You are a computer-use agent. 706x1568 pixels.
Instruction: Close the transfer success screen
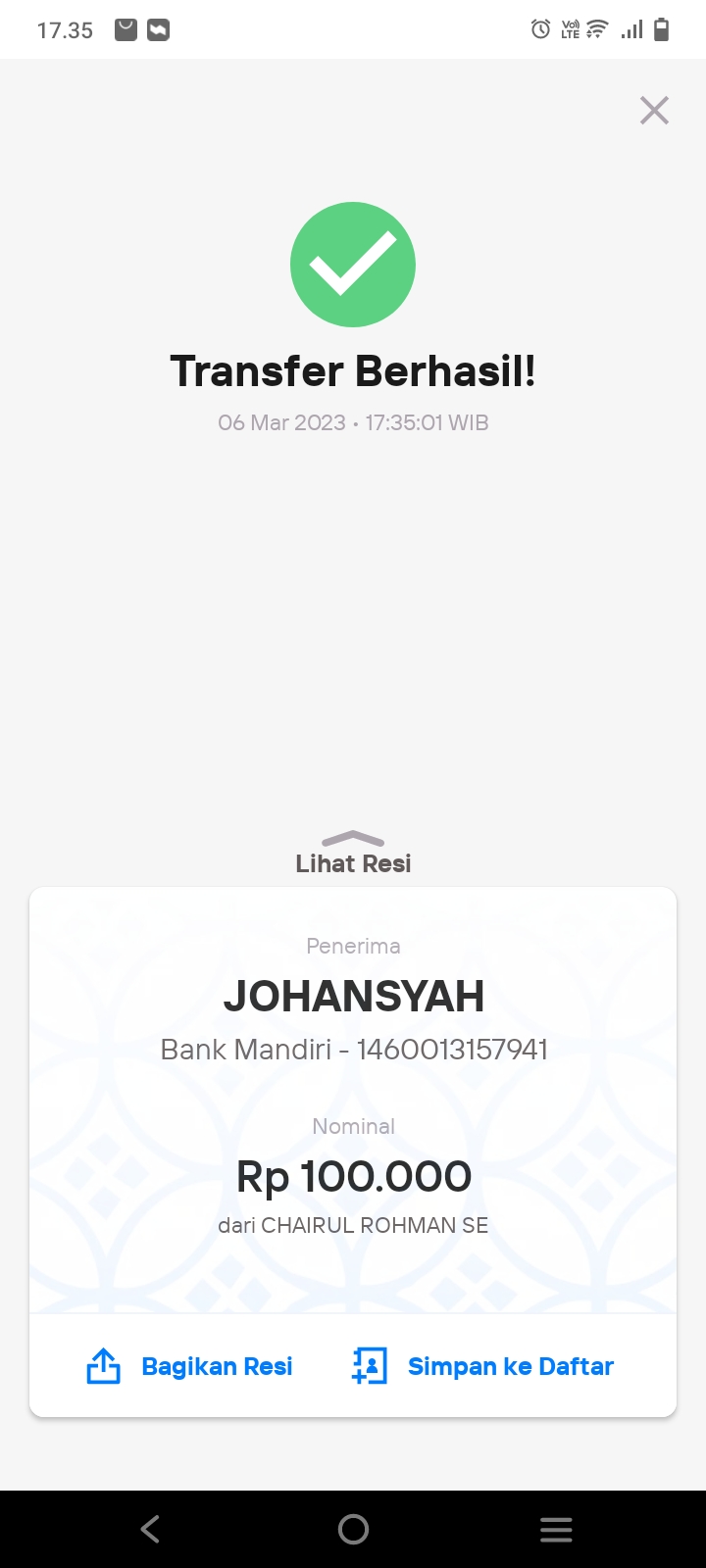tap(654, 111)
